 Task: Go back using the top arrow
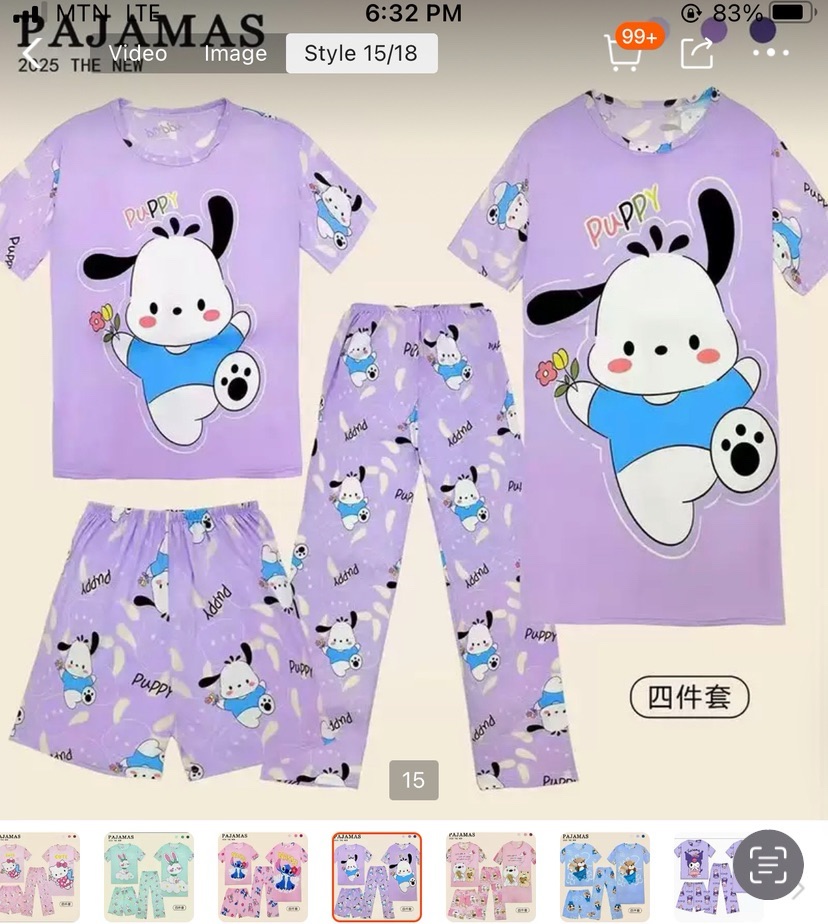pyautogui.click(x=31, y=54)
